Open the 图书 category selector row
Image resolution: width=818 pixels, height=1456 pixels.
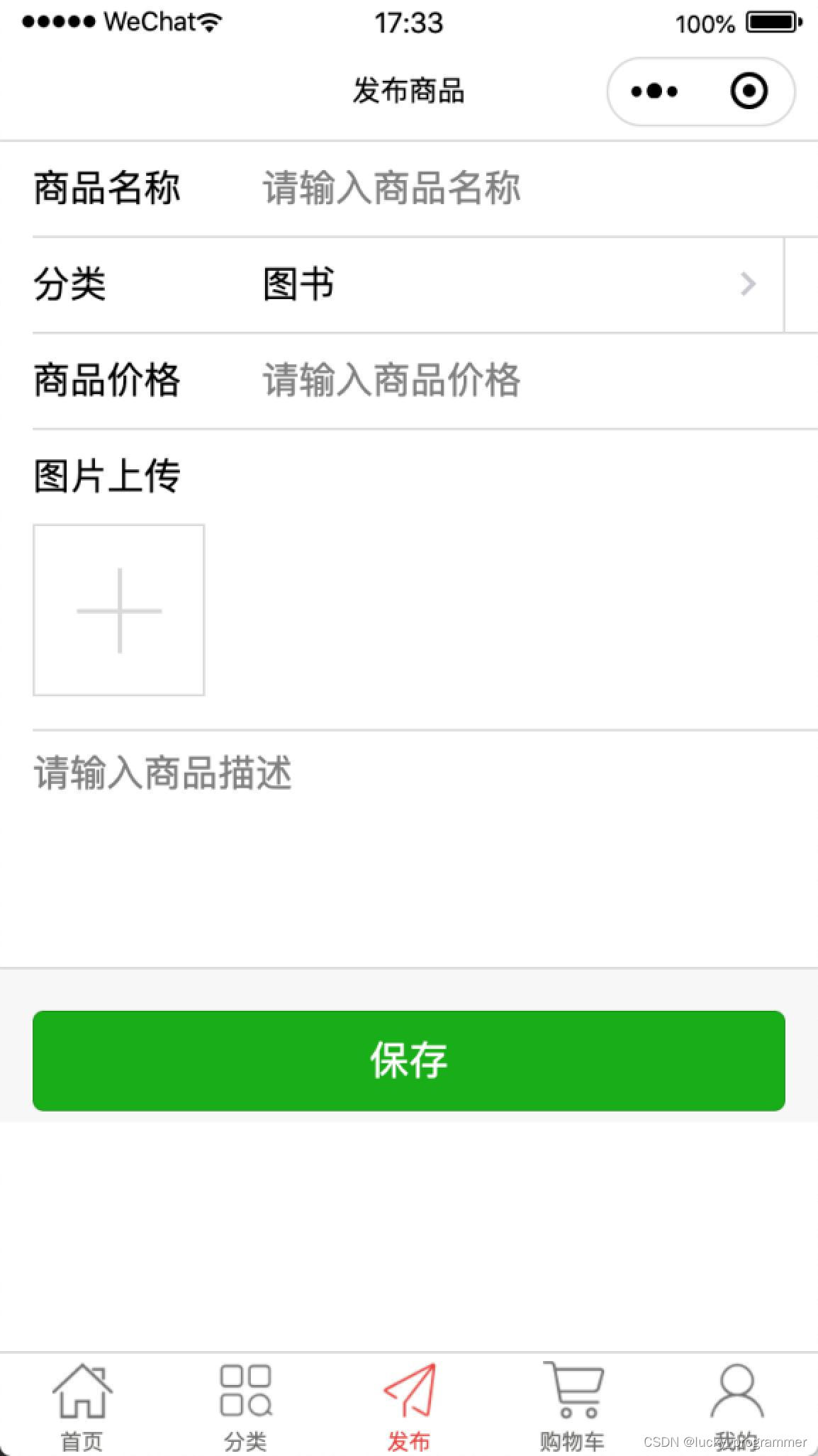coord(298,284)
